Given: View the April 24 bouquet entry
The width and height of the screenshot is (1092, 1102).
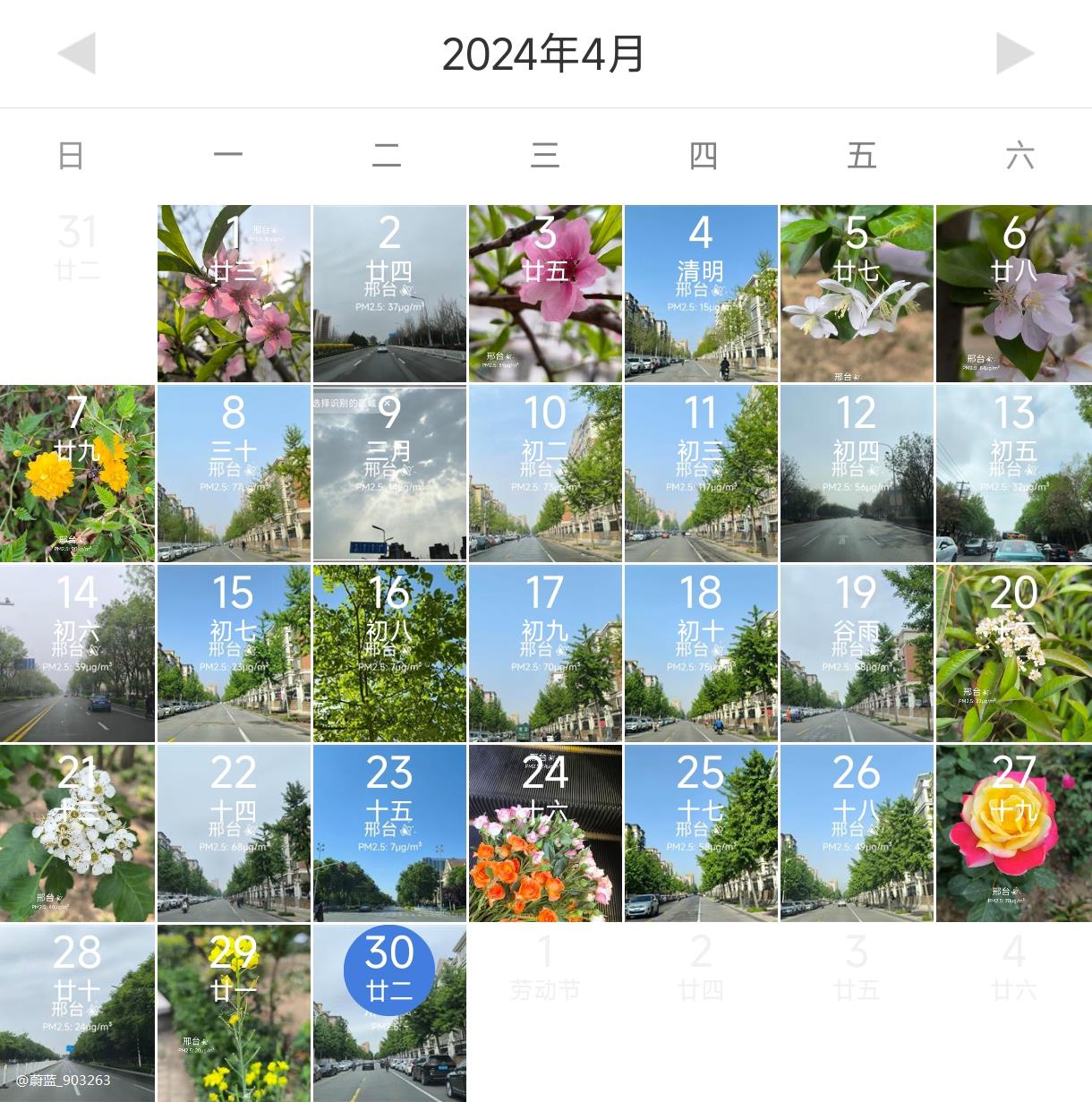Looking at the screenshot, I should (x=545, y=833).
